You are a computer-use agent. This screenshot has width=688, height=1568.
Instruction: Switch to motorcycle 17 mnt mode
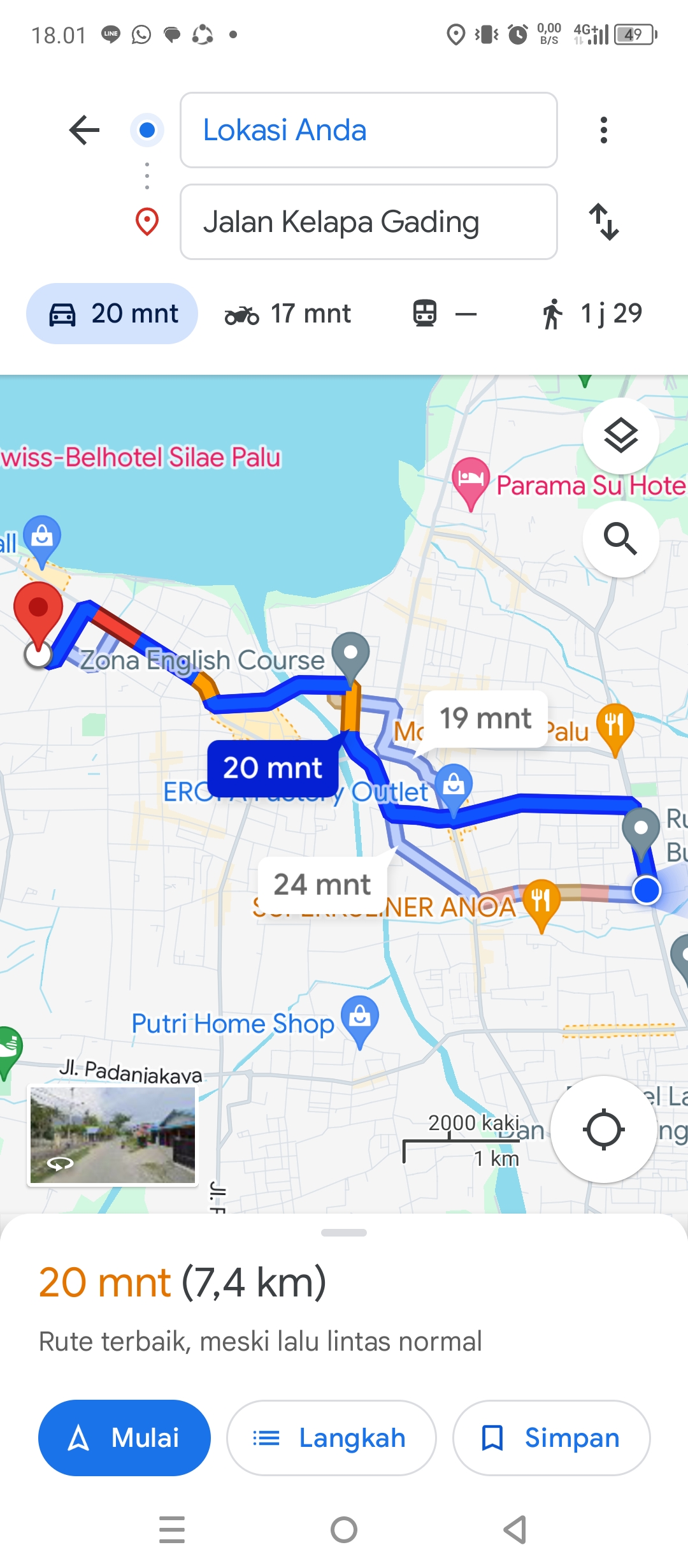[x=288, y=314]
